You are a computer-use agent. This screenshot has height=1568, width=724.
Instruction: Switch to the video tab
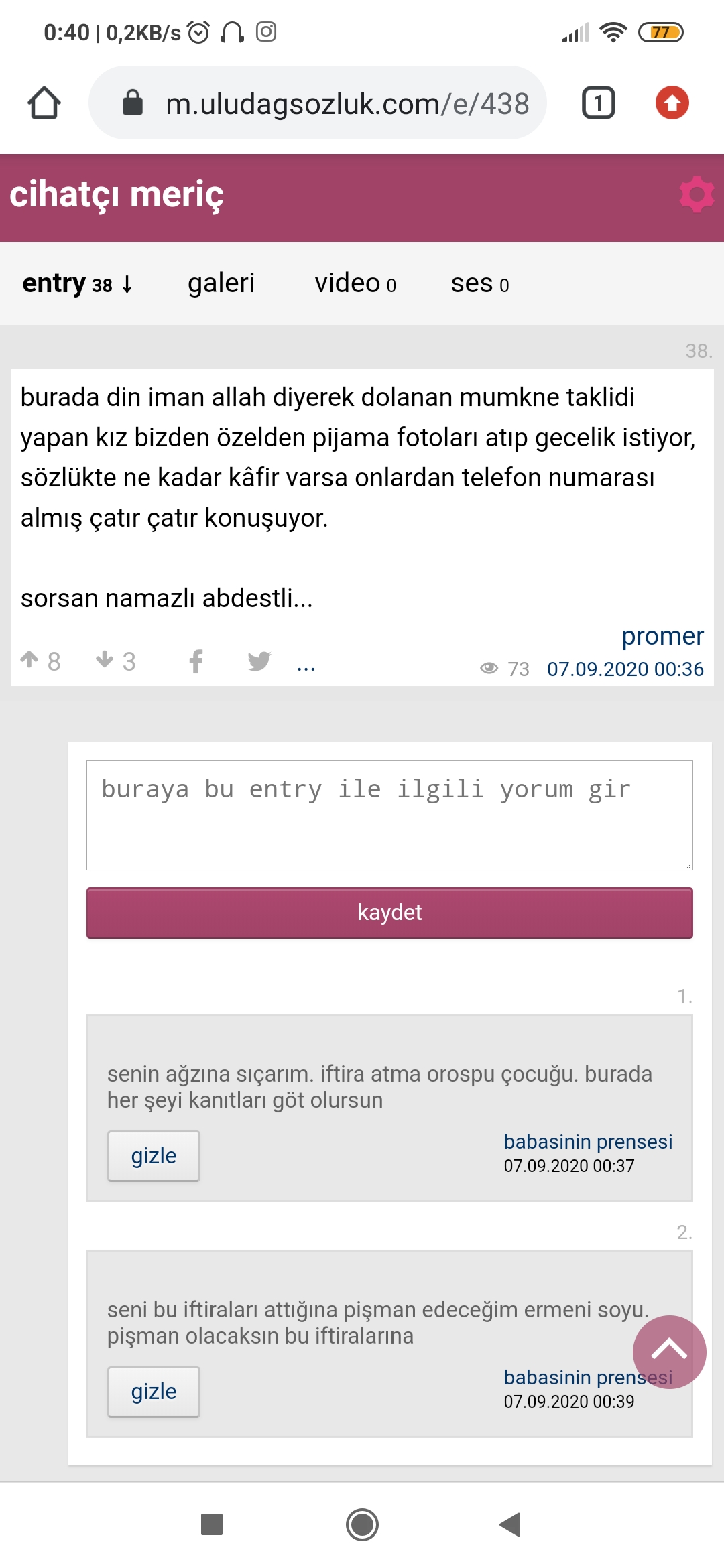[355, 283]
